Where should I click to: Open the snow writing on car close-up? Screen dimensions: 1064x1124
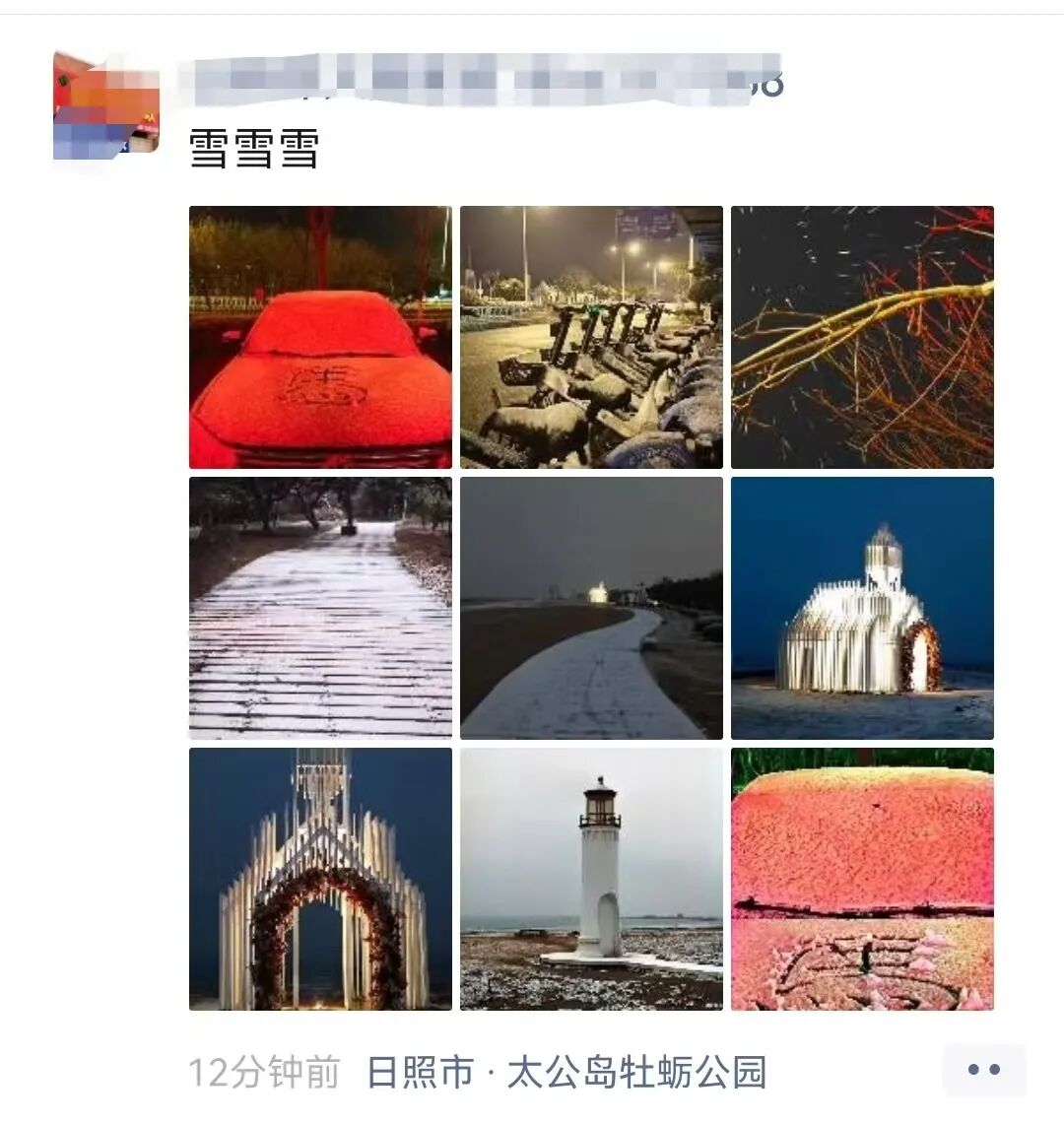[862, 879]
